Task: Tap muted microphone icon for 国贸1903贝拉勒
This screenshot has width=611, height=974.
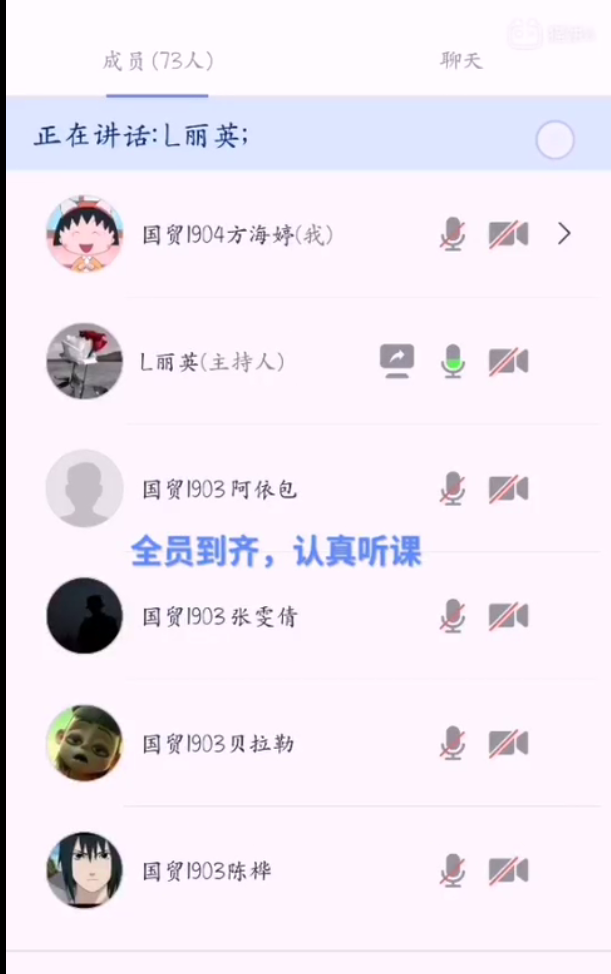Action: point(453,744)
